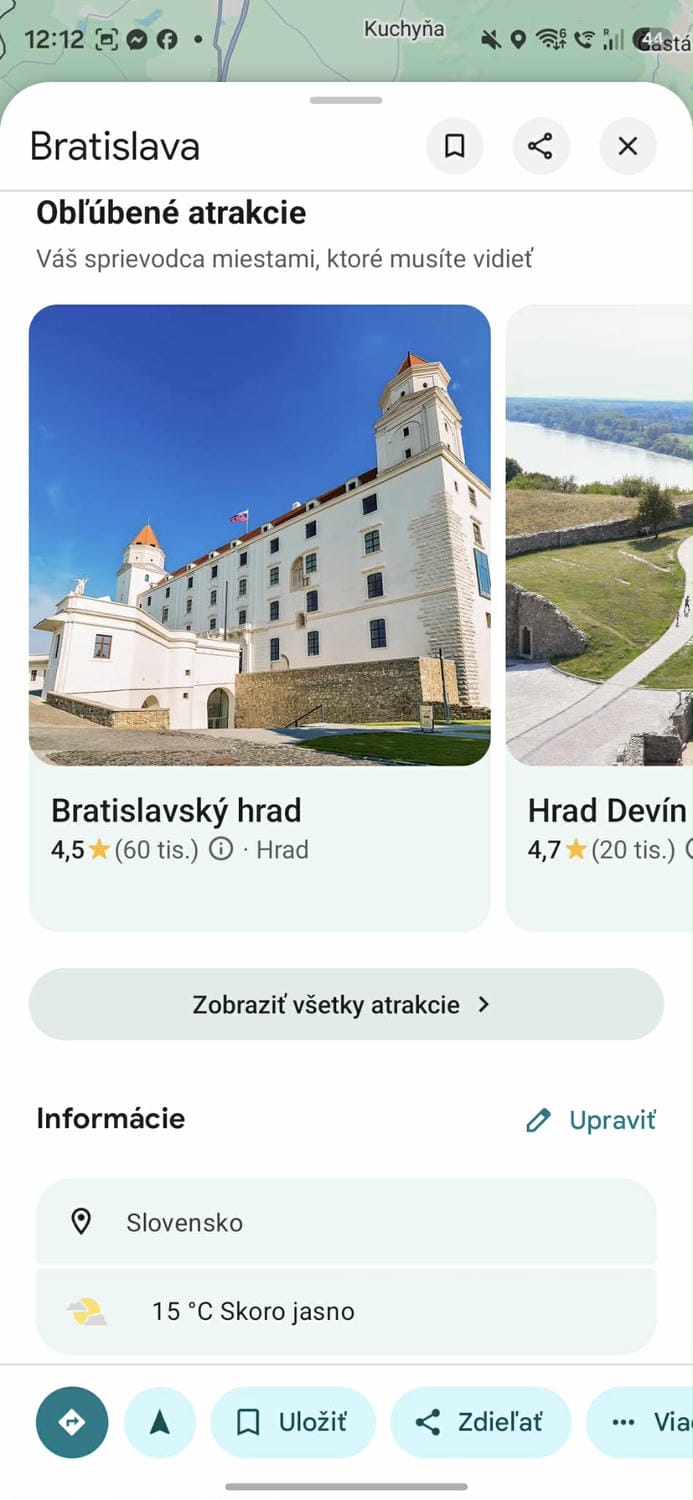The width and height of the screenshot is (693, 1500).
Task: Show rating info for Bratislavský hrad
Action: click(220, 850)
